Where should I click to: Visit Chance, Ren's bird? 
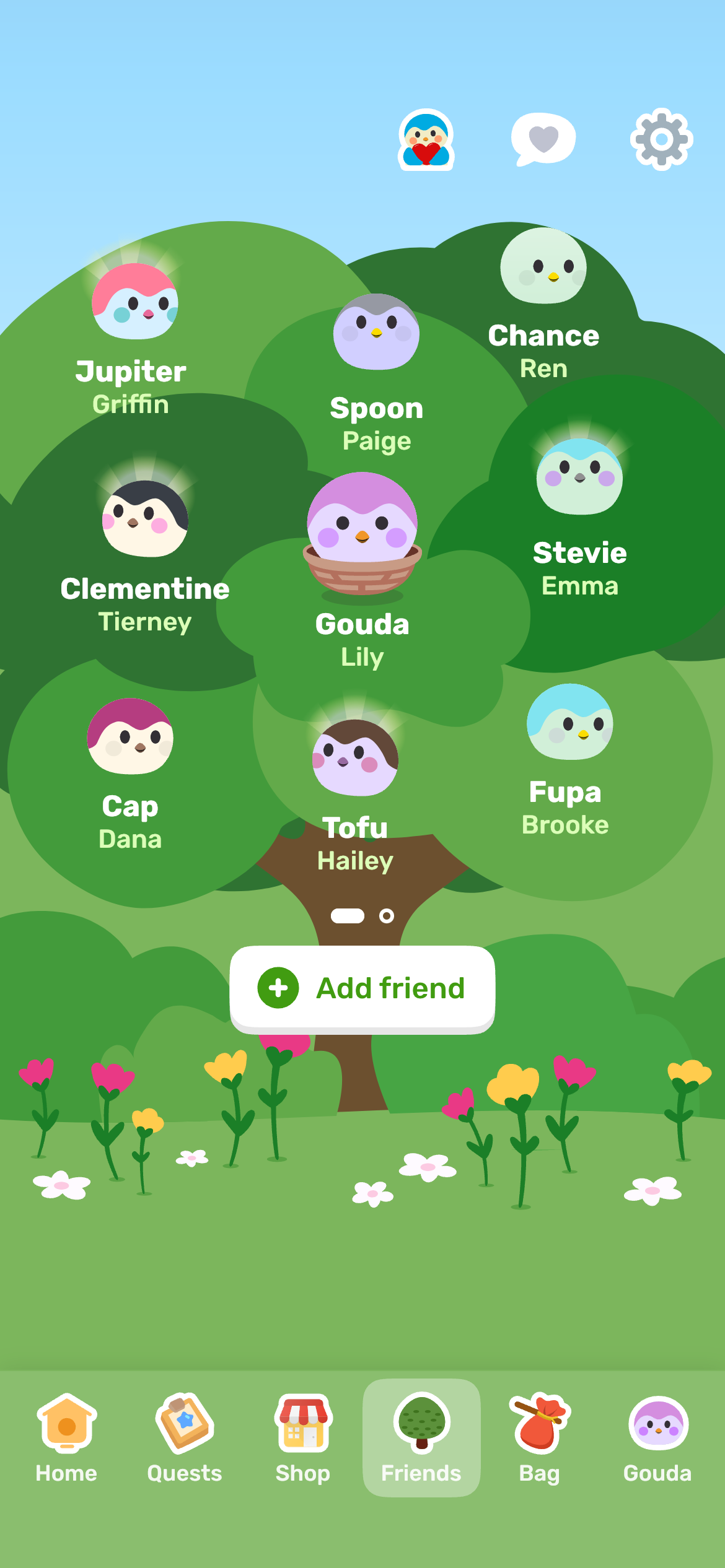pyautogui.click(x=543, y=267)
